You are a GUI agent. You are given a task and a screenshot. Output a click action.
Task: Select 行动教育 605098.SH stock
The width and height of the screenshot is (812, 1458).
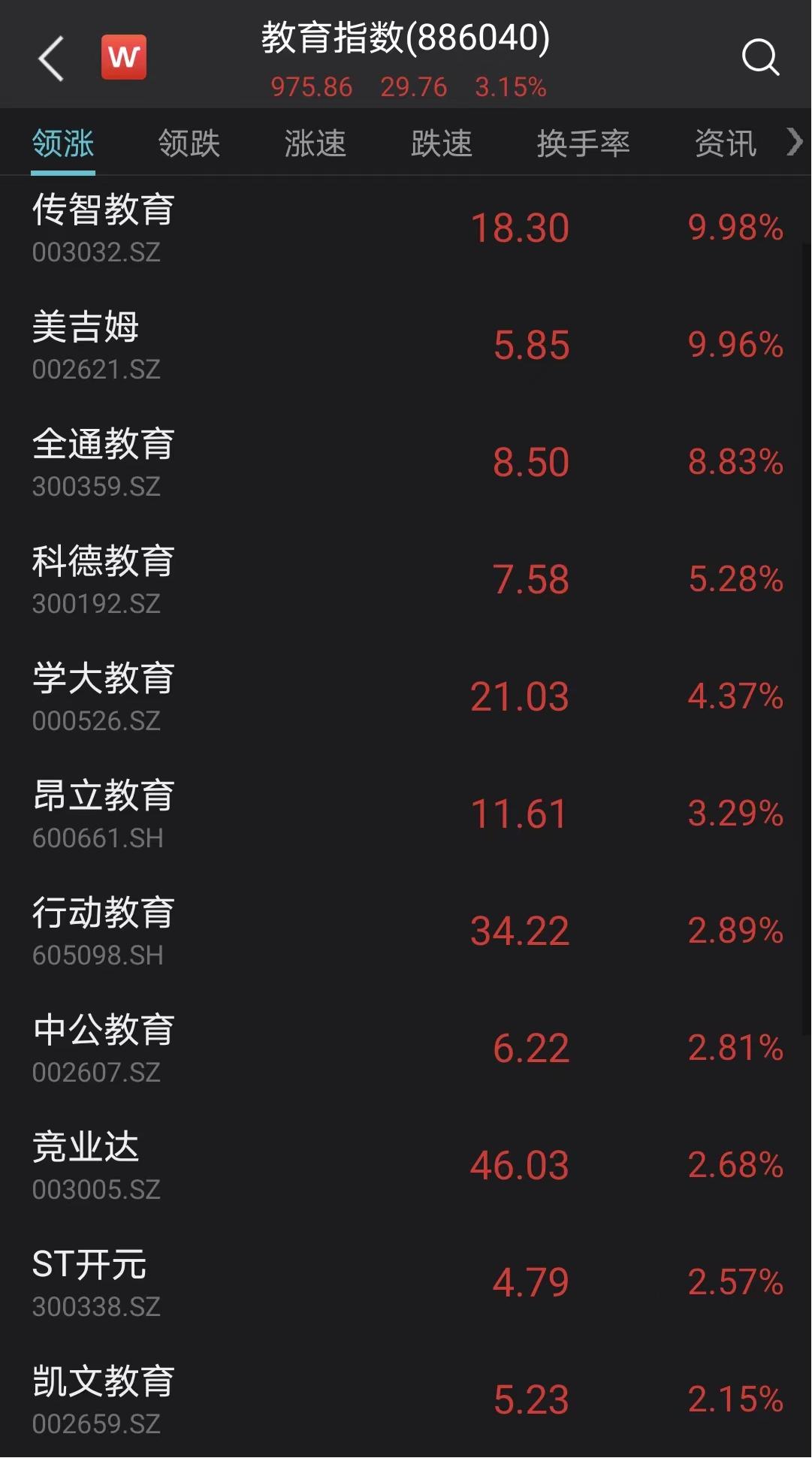[406, 931]
